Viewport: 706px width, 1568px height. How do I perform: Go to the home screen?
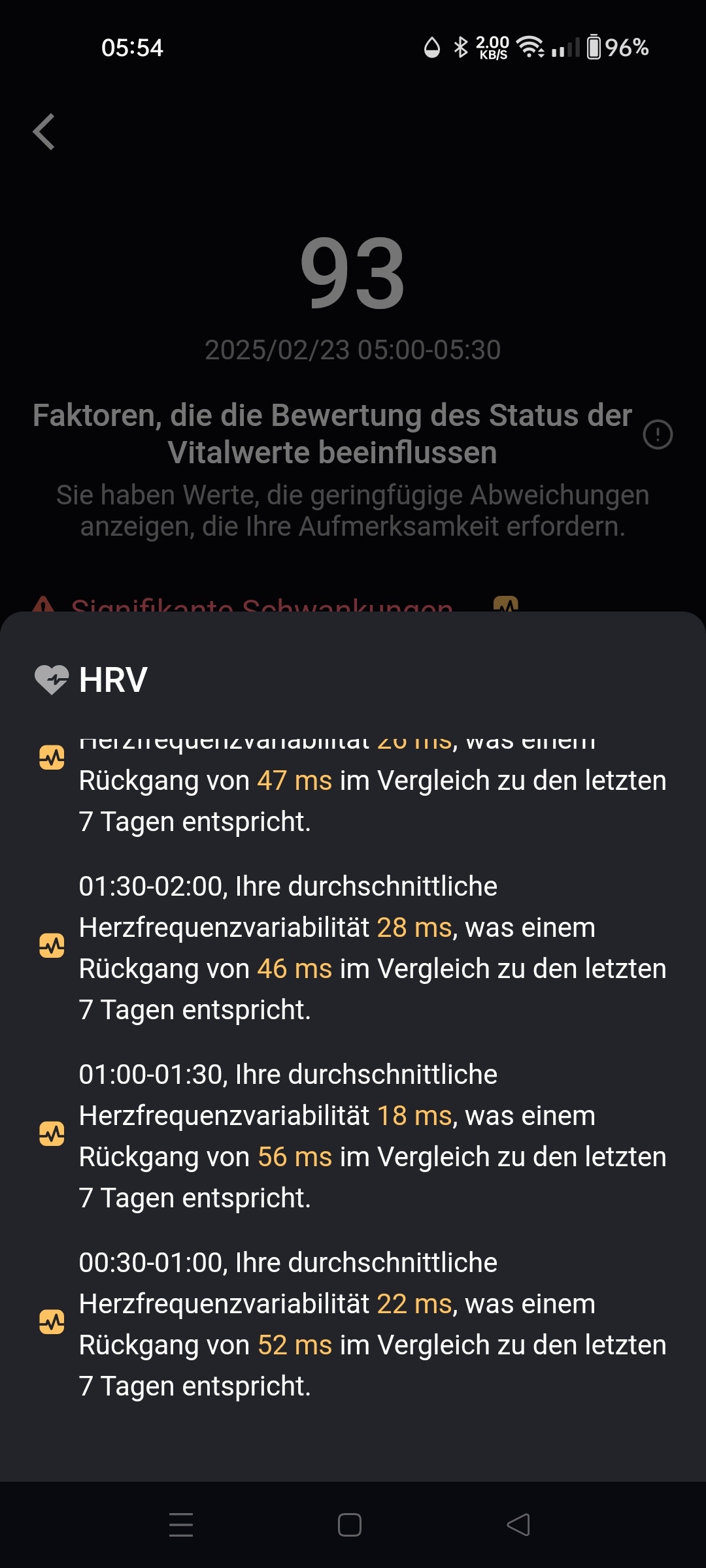[x=350, y=1525]
